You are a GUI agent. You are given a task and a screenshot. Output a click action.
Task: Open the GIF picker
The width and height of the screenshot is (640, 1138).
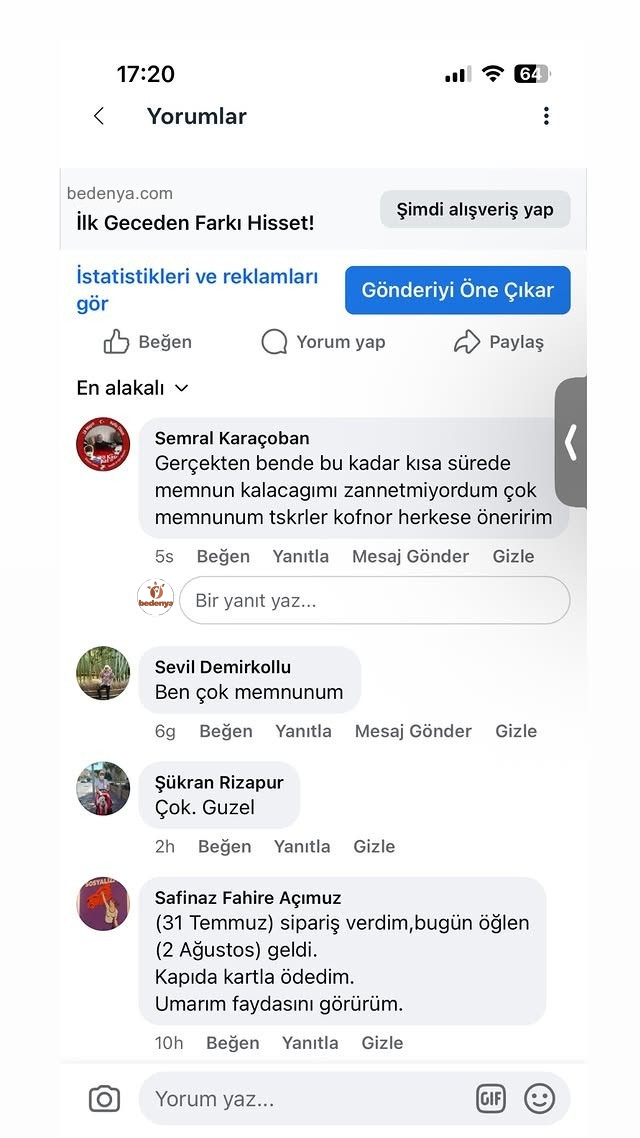[490, 1099]
